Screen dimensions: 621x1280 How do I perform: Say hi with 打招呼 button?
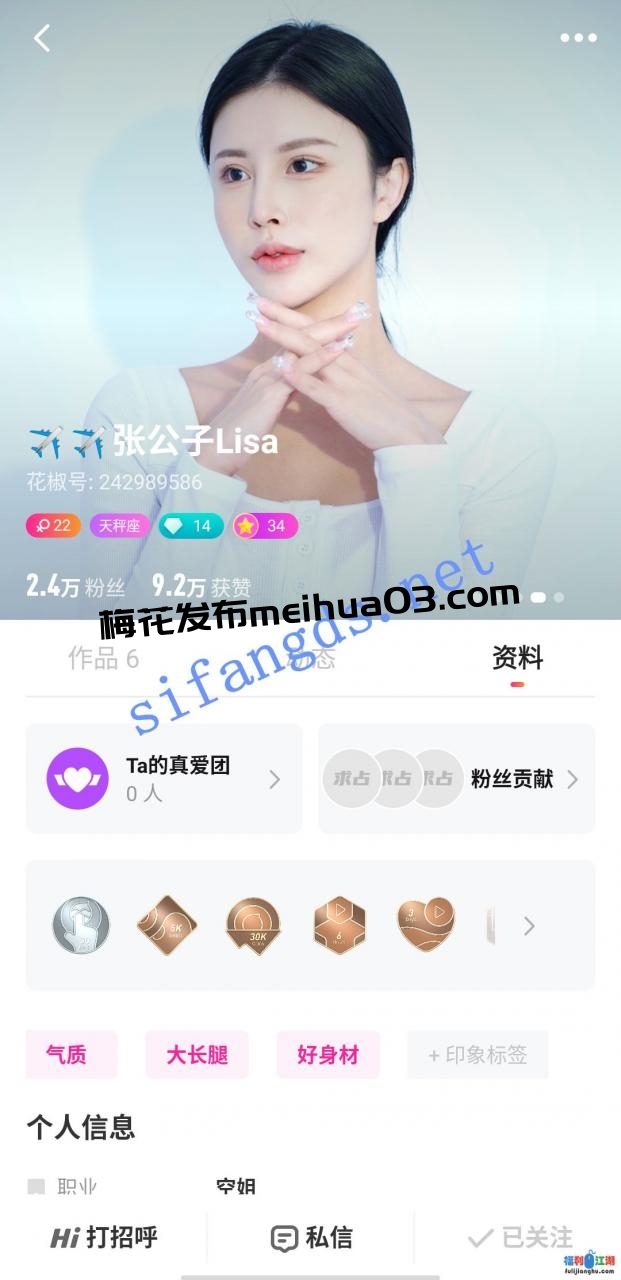(104, 1237)
